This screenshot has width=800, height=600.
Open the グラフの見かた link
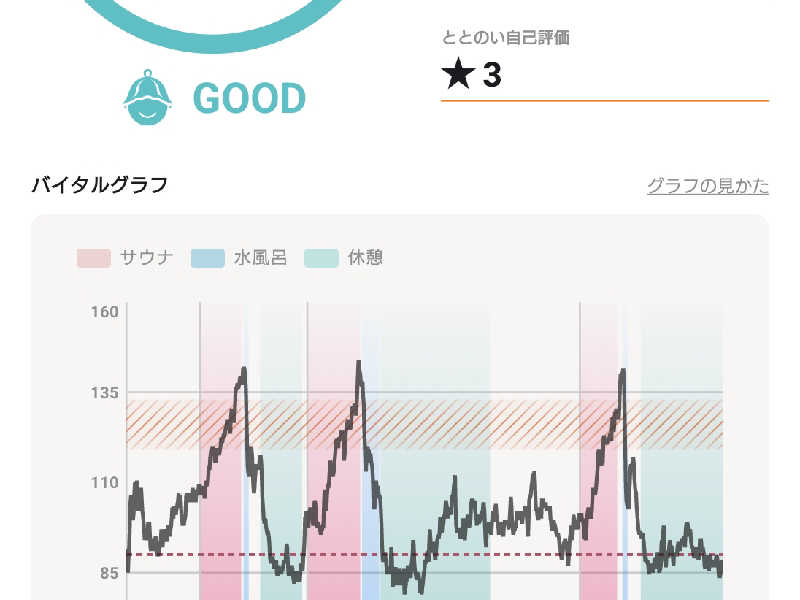pos(707,186)
